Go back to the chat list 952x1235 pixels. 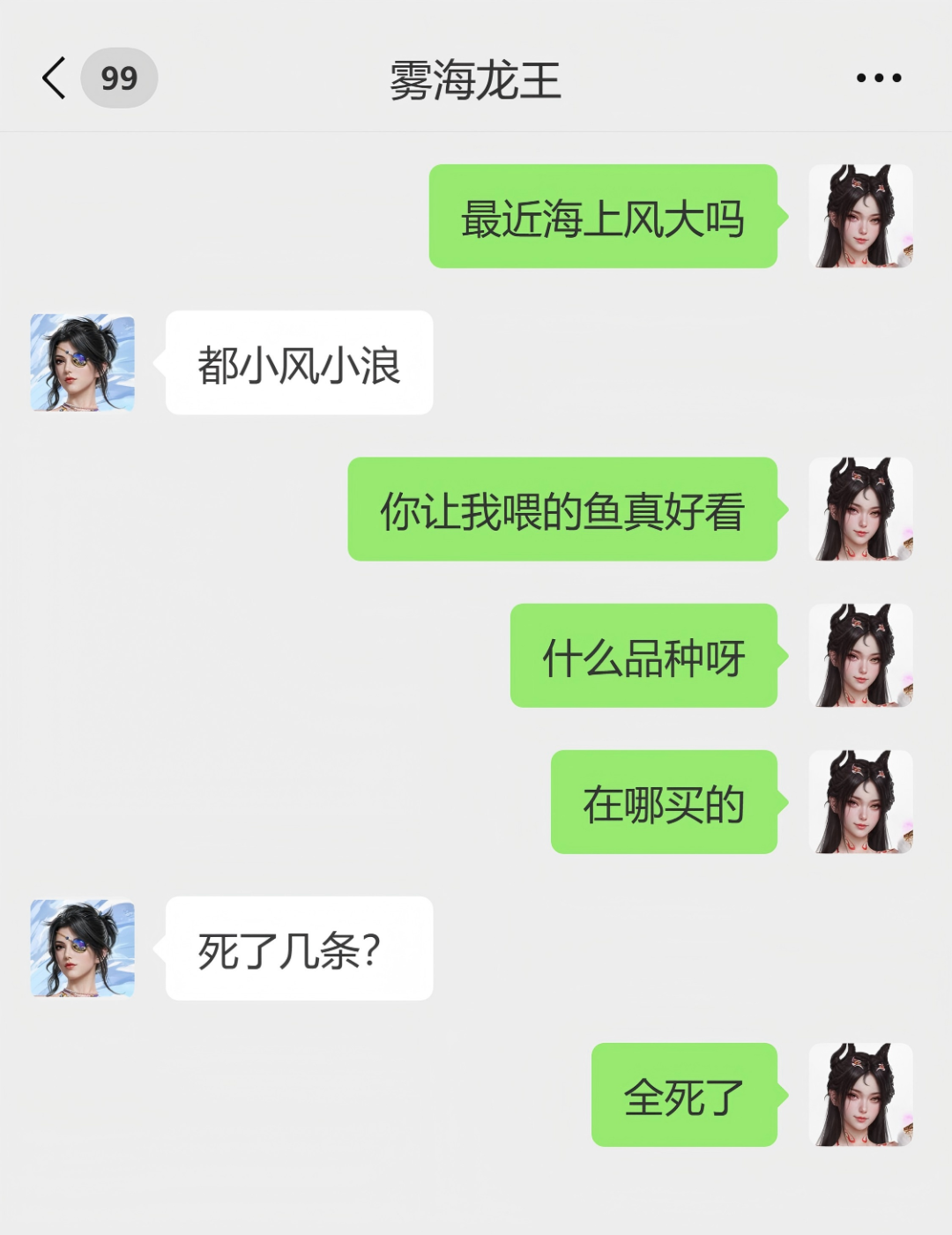click(55, 78)
